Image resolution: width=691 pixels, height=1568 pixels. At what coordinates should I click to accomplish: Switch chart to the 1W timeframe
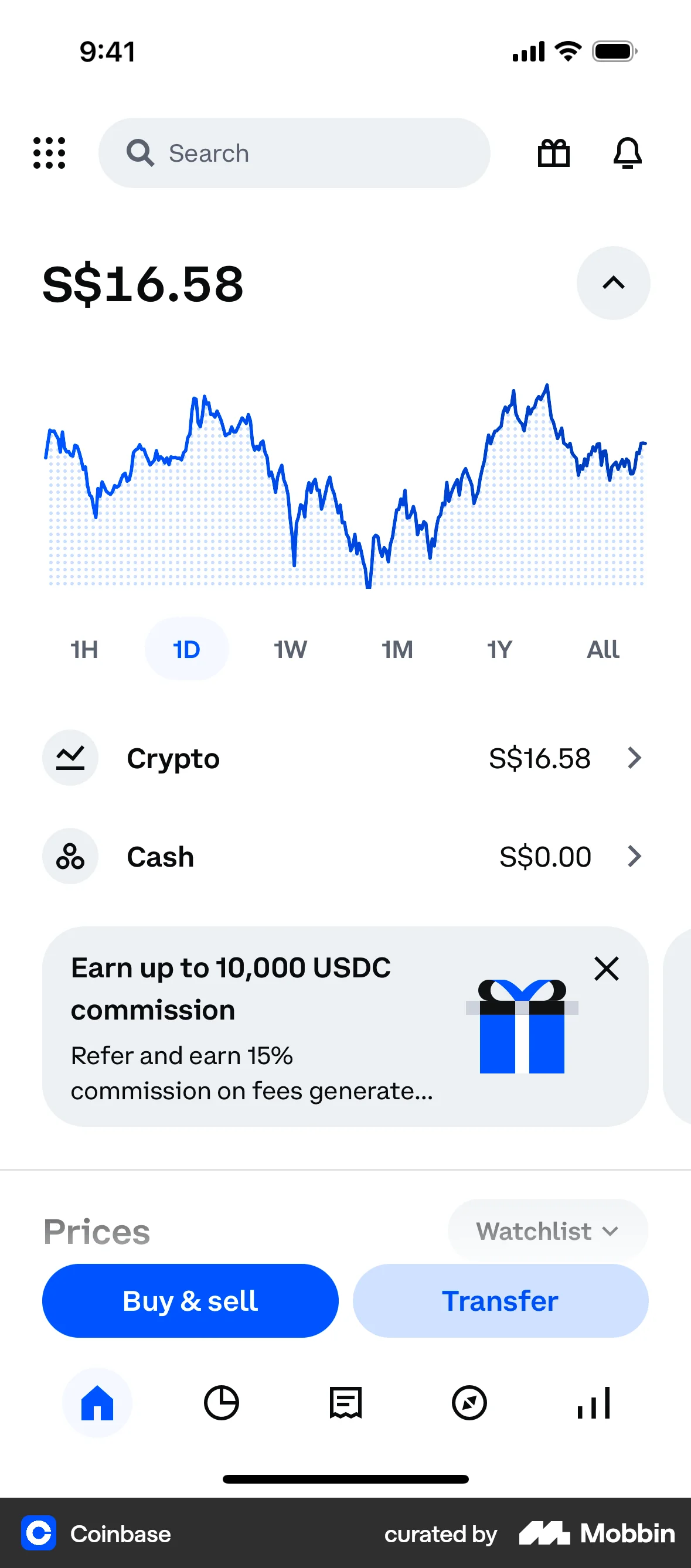pos(290,649)
